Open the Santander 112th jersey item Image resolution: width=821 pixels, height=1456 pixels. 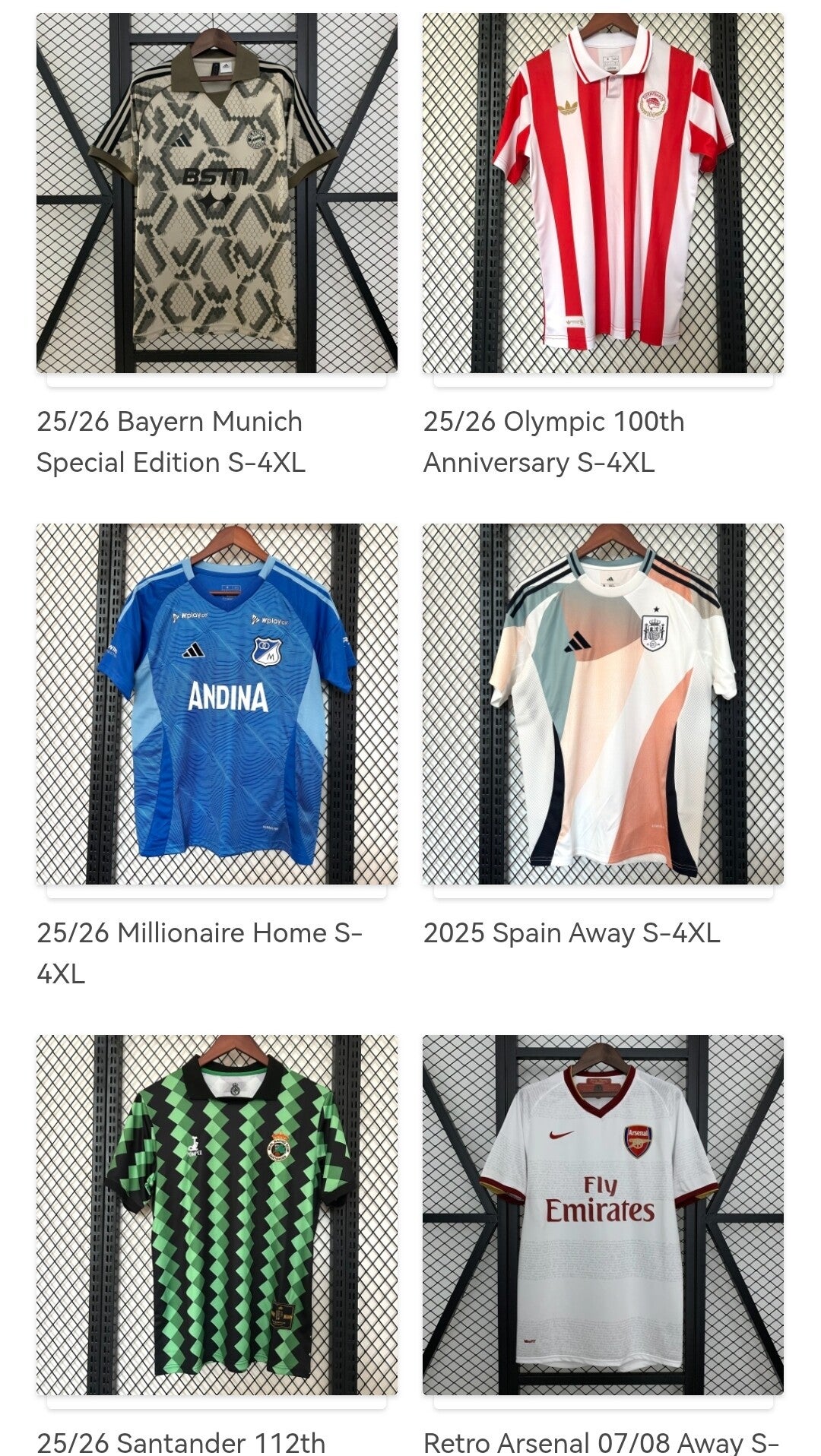tap(217, 1214)
